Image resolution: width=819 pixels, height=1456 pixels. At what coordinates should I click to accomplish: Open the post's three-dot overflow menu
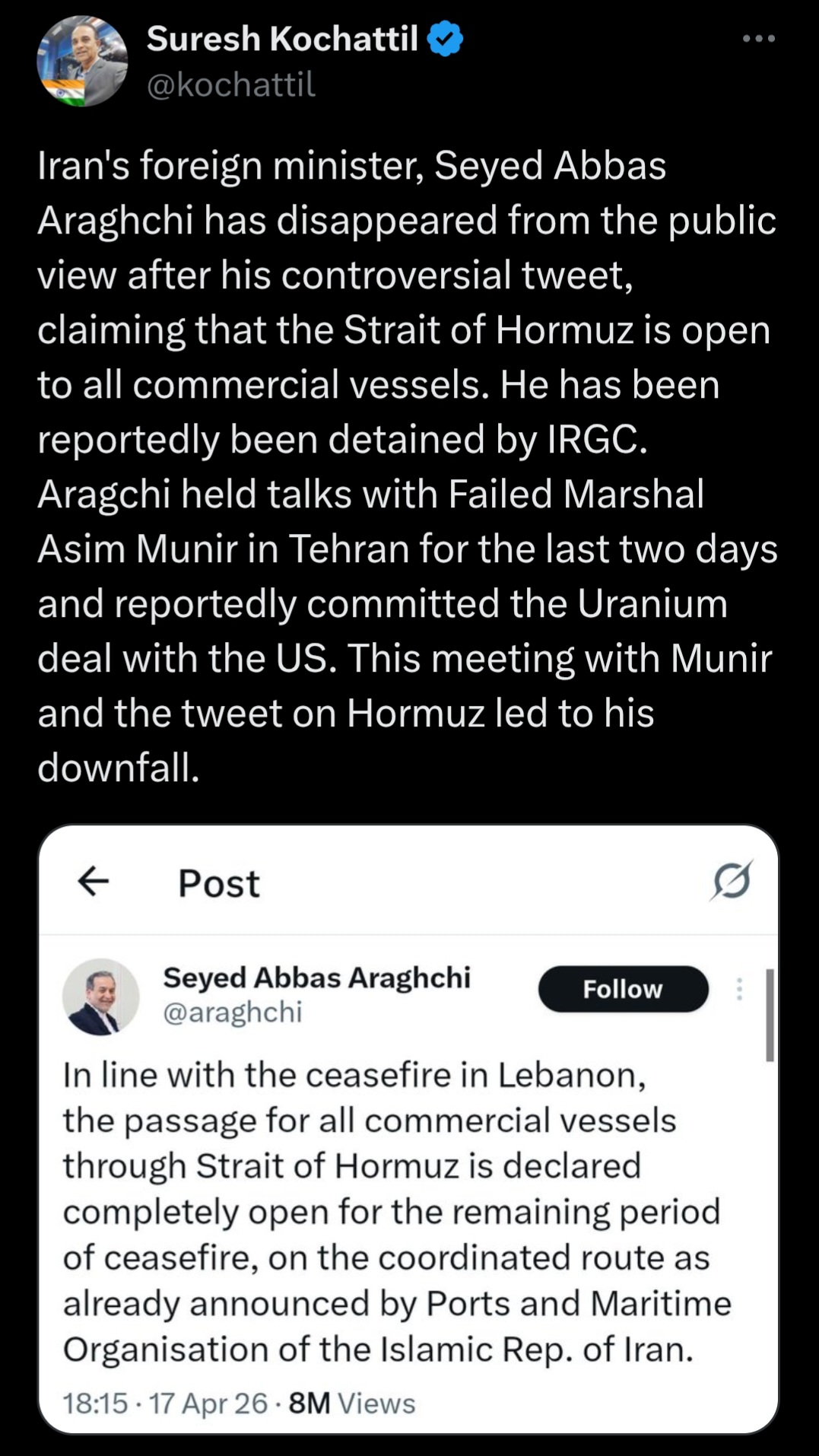click(759, 38)
